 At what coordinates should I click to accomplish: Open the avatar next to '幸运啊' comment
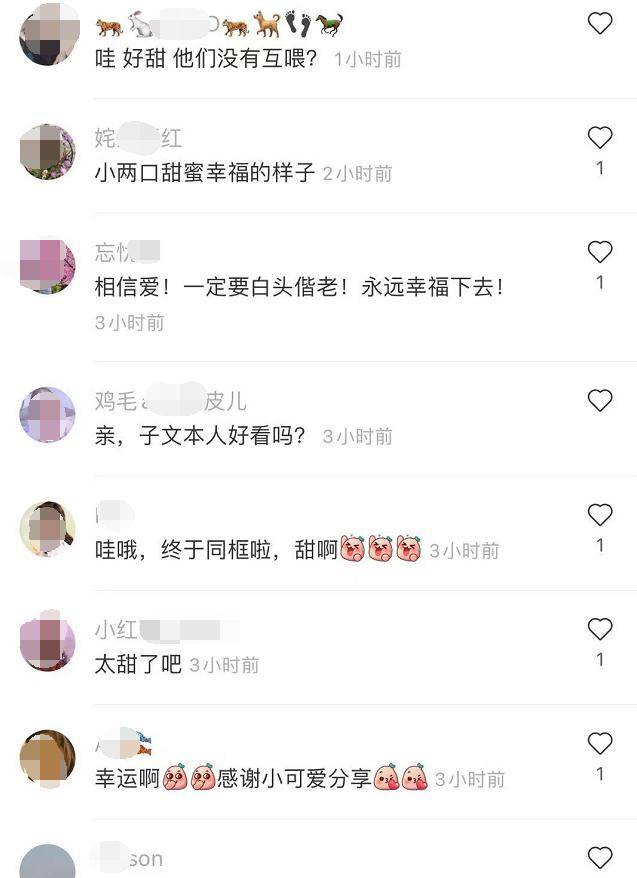tap(47, 758)
